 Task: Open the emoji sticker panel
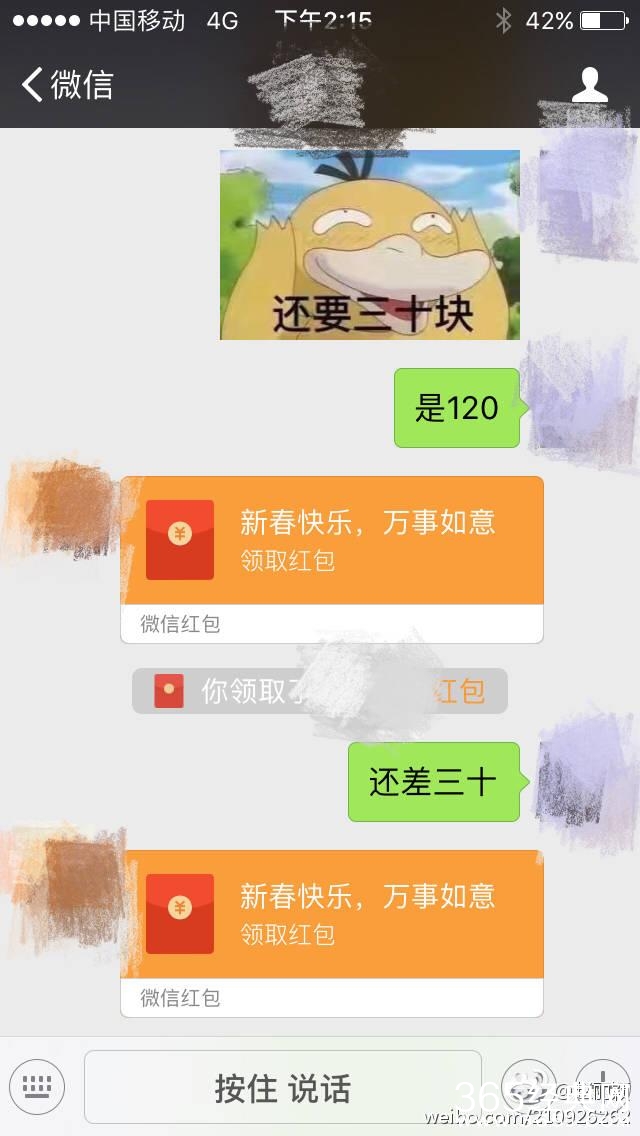pos(527,1086)
